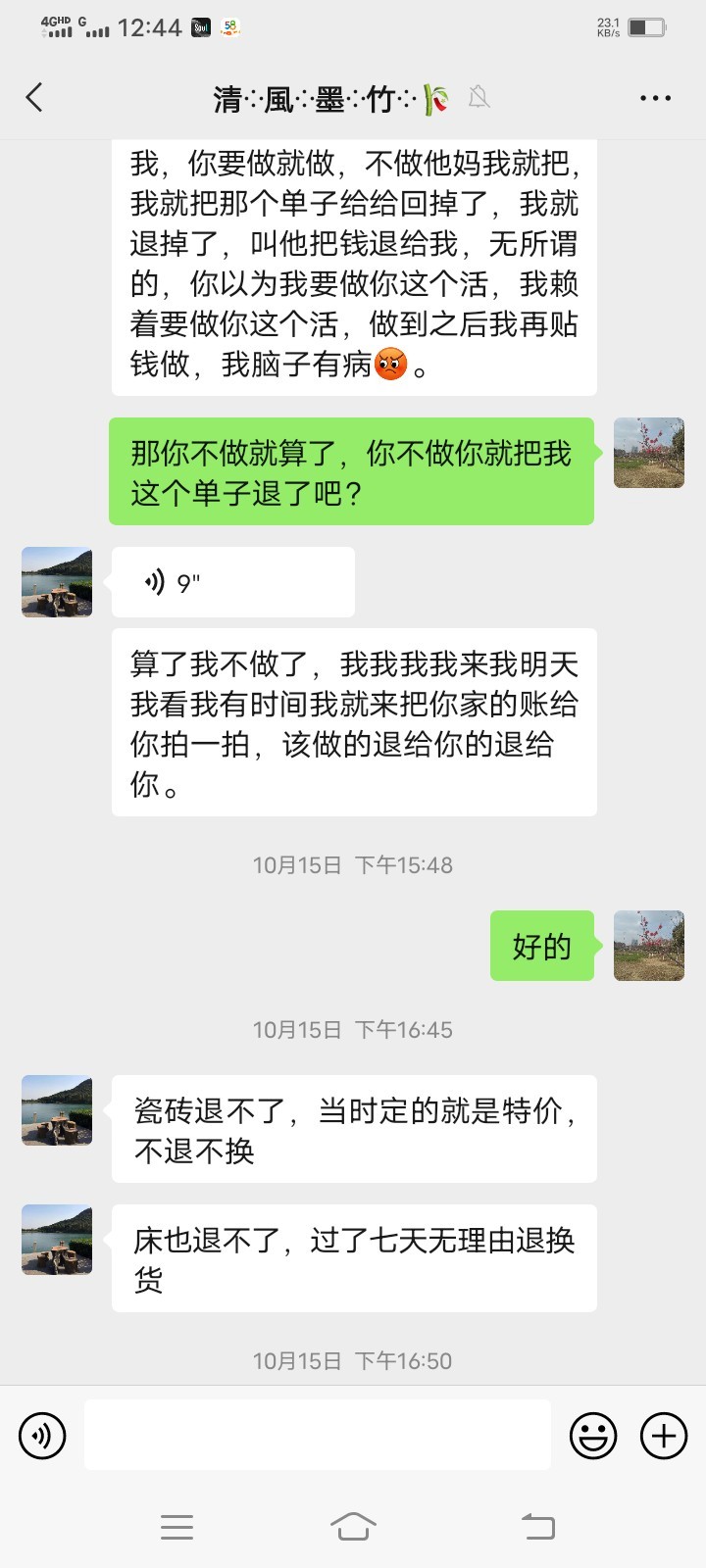Viewport: 706px width, 1568px height.
Task: Go back from this chat
Action: [x=34, y=97]
